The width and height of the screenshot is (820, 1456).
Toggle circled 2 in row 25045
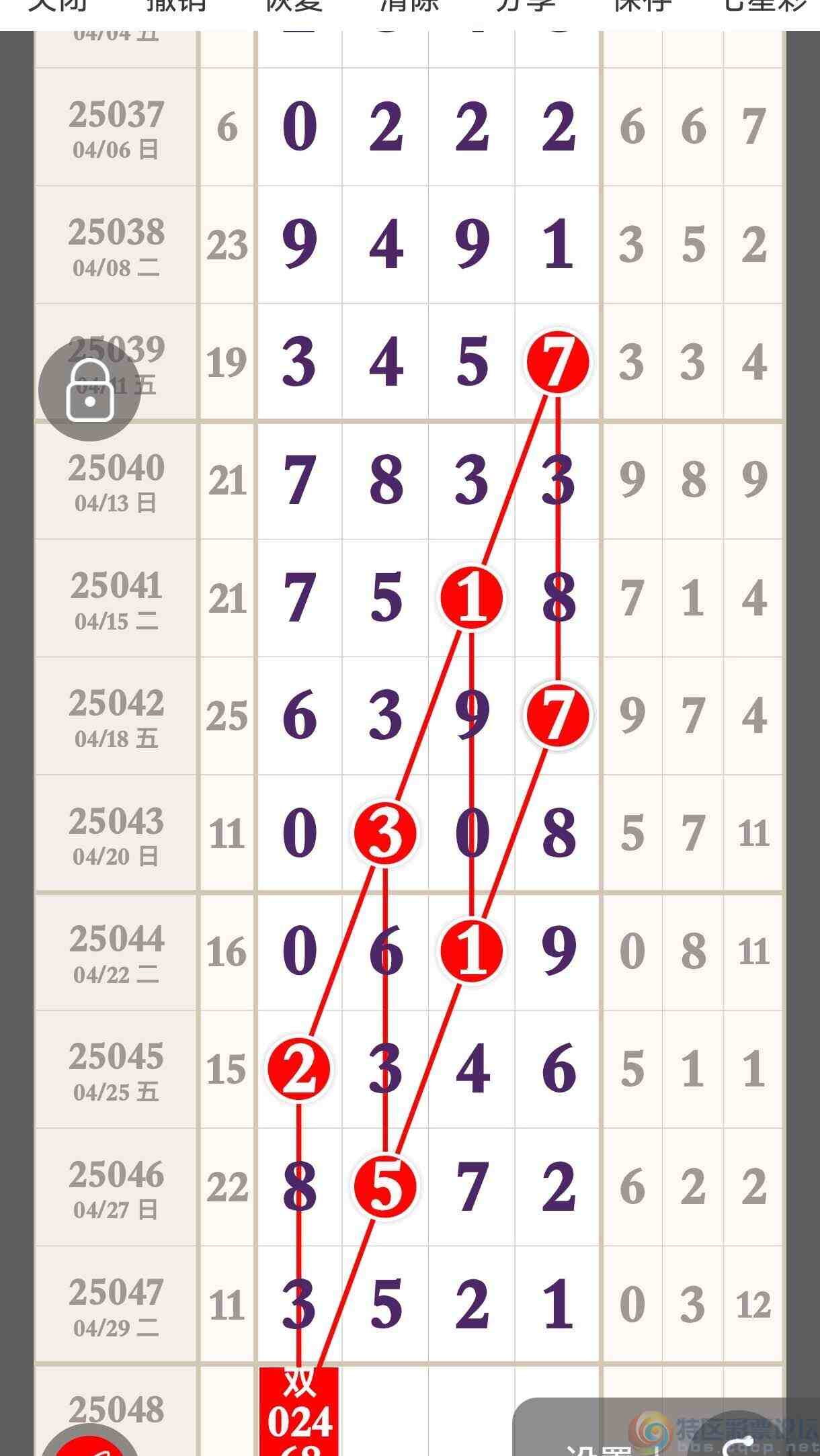pos(298,1069)
